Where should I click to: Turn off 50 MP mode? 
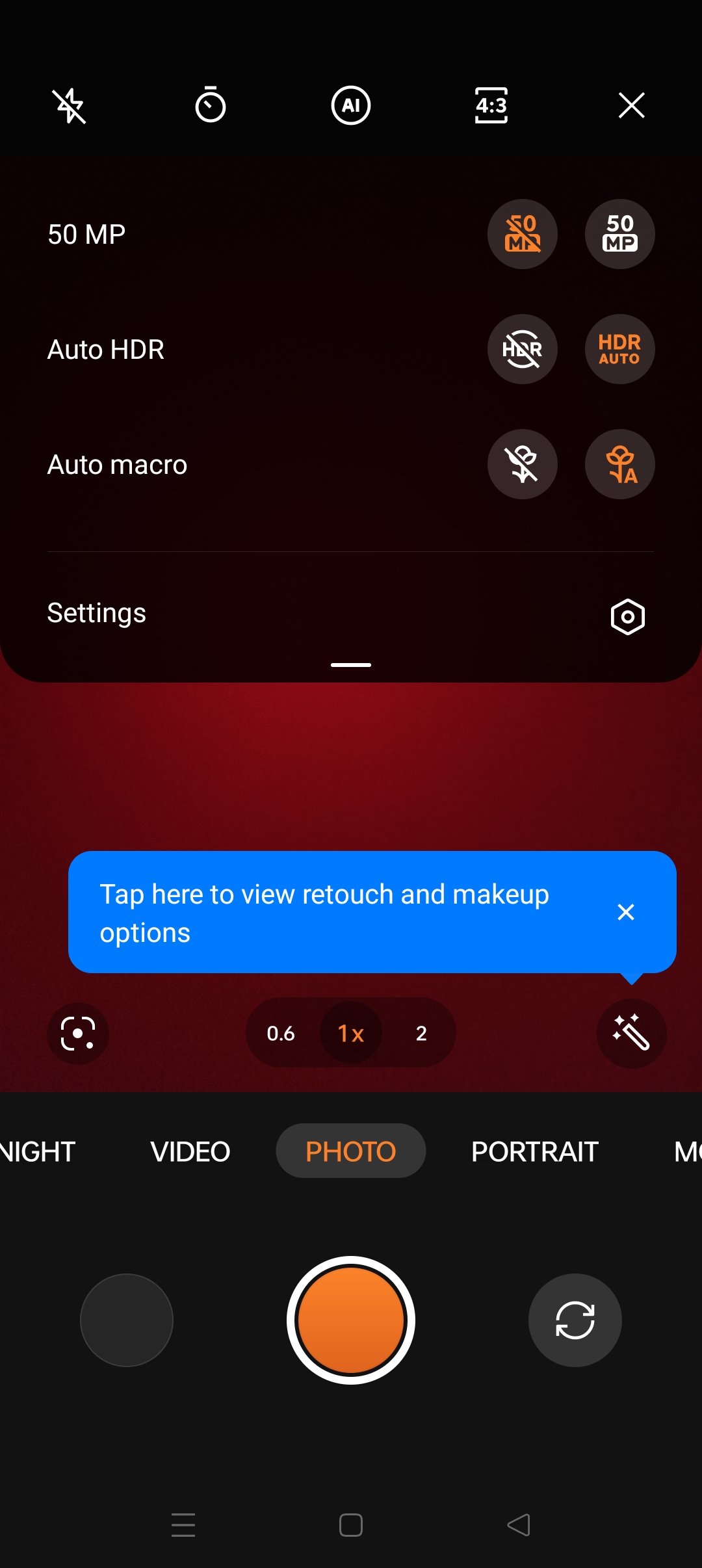point(523,234)
